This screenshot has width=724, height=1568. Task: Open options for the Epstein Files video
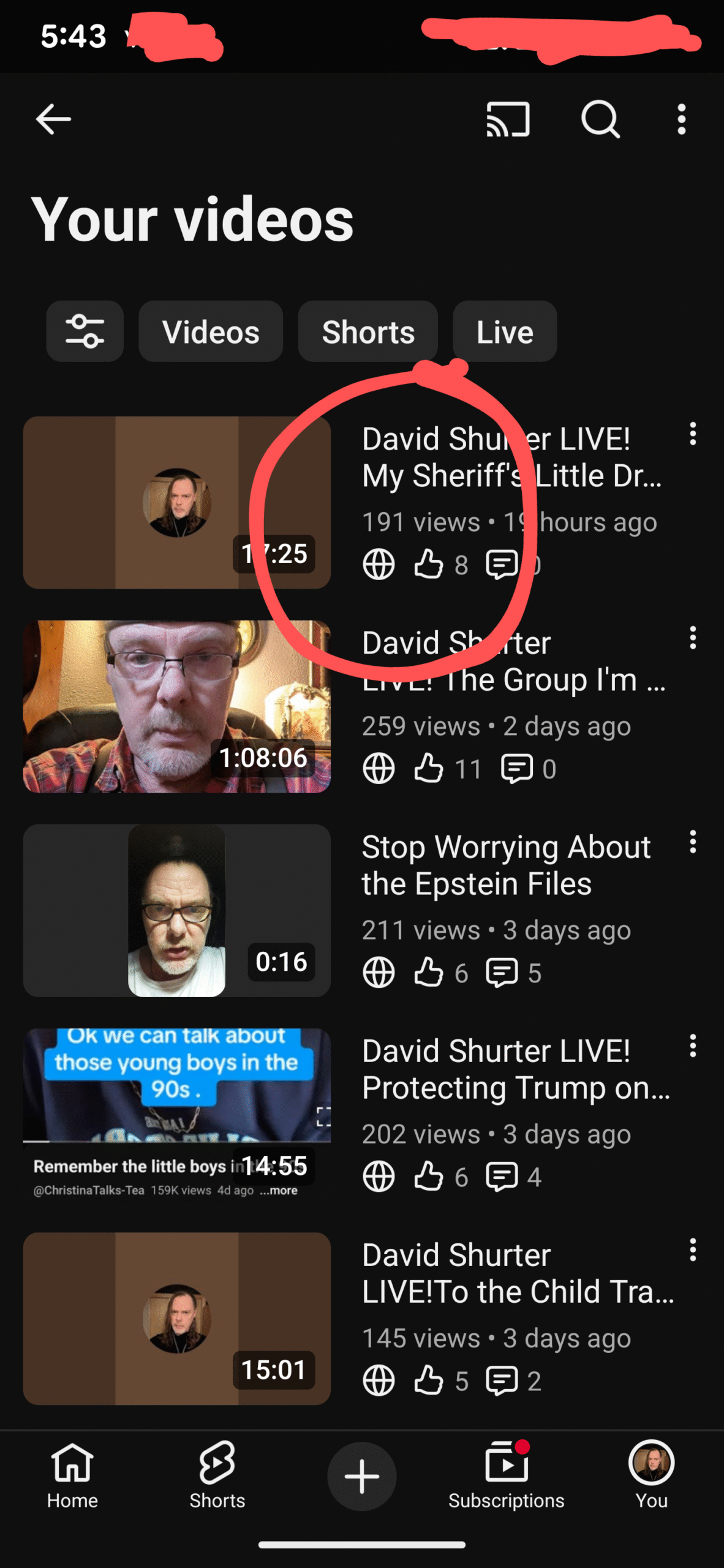pos(693,842)
